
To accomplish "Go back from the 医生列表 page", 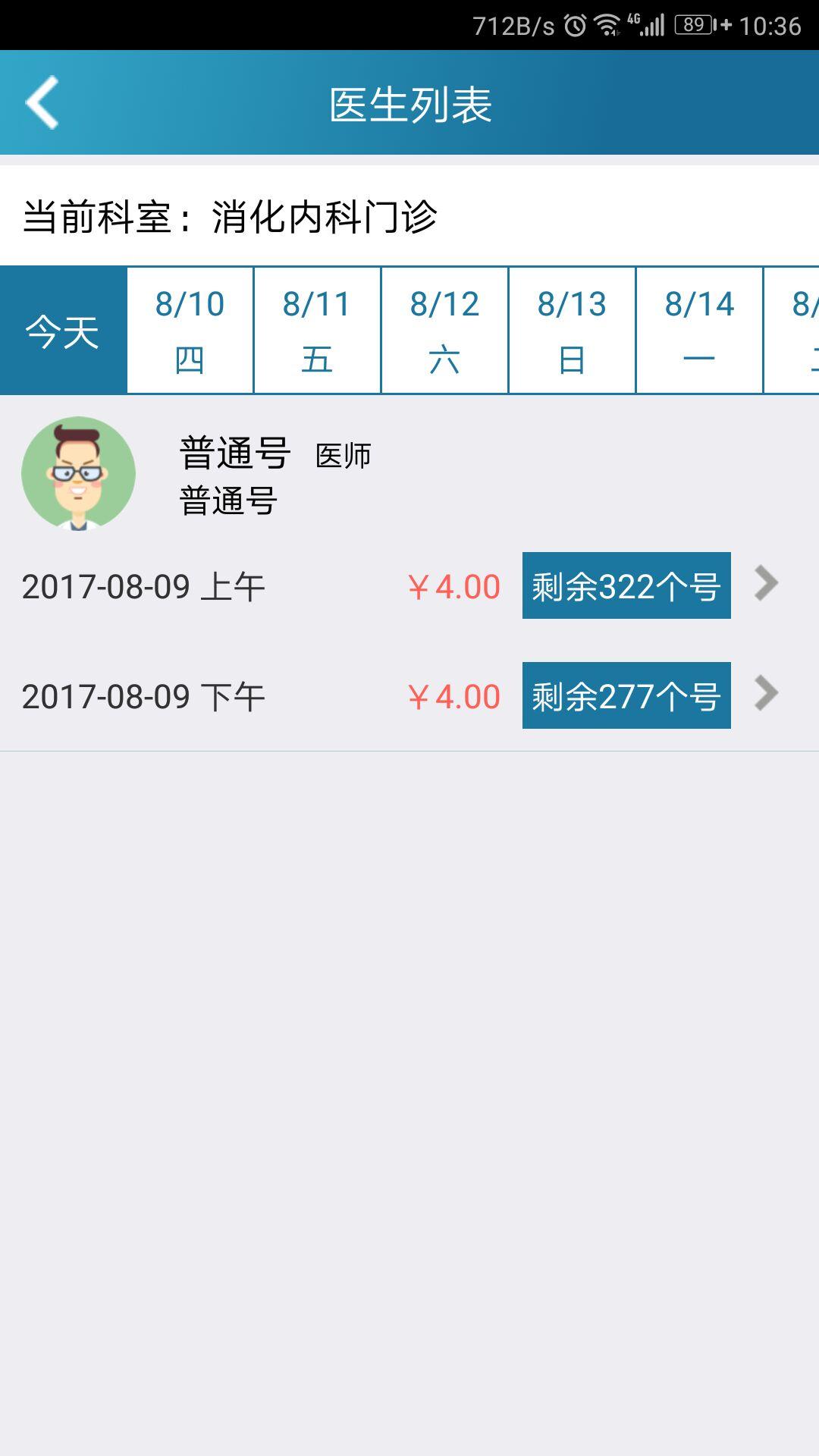I will (x=42, y=102).
